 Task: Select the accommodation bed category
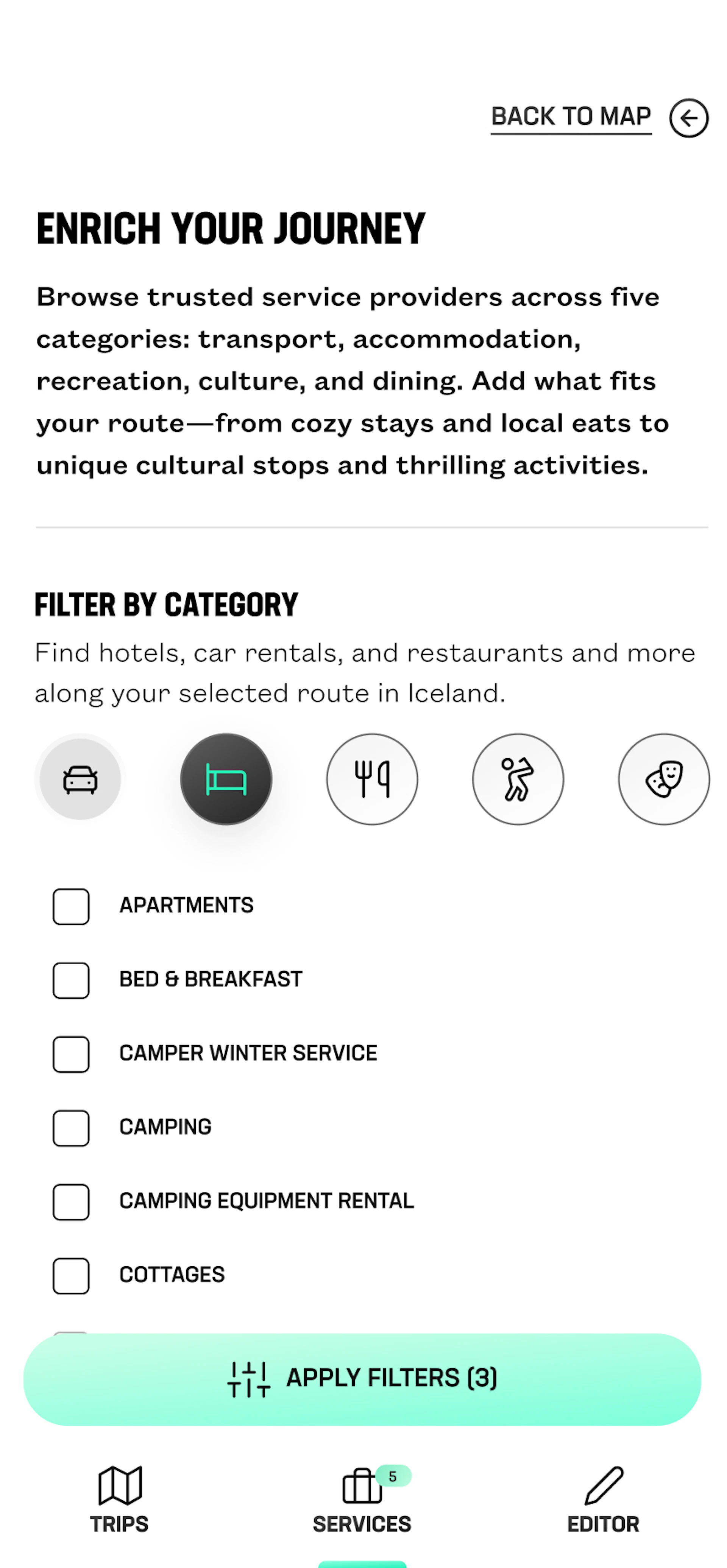(226, 779)
